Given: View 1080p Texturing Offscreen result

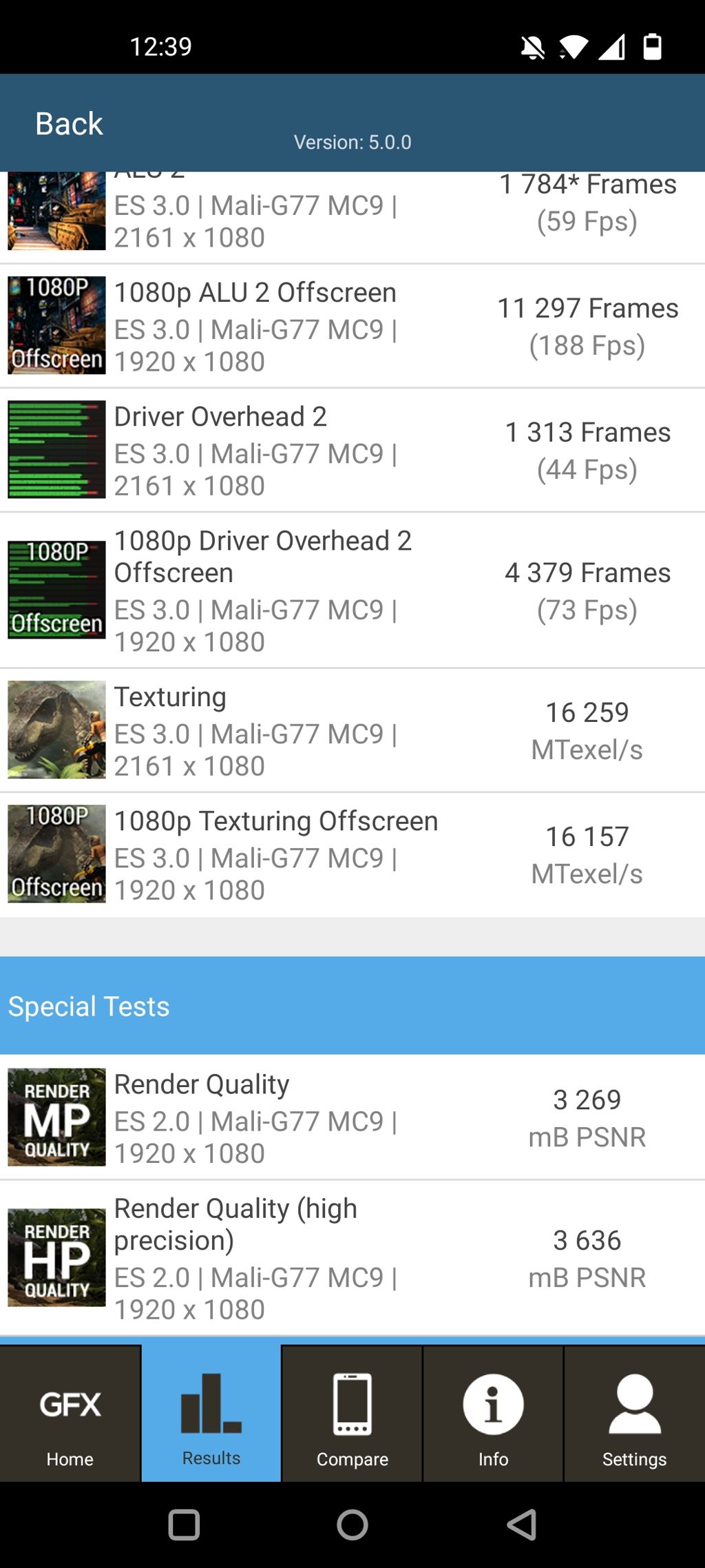Looking at the screenshot, I should 352,854.
